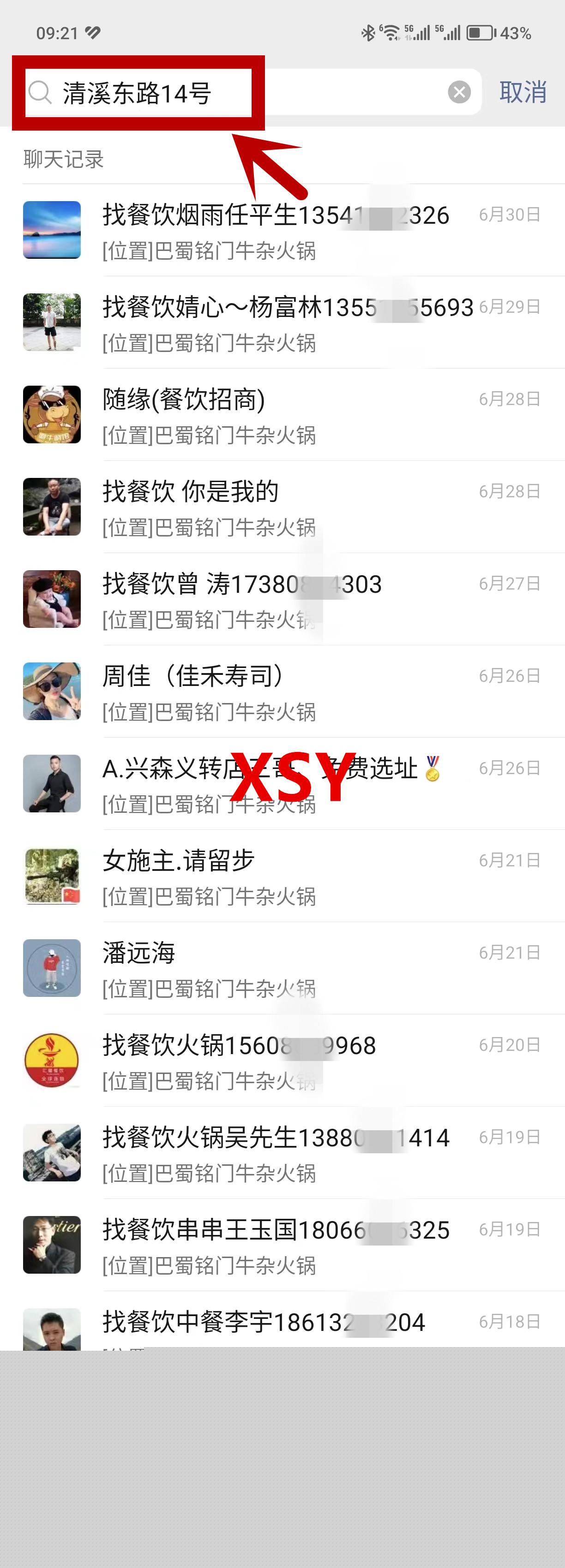Open chat record with 潘远海
Screen dimensions: 565x1568
tap(292, 969)
